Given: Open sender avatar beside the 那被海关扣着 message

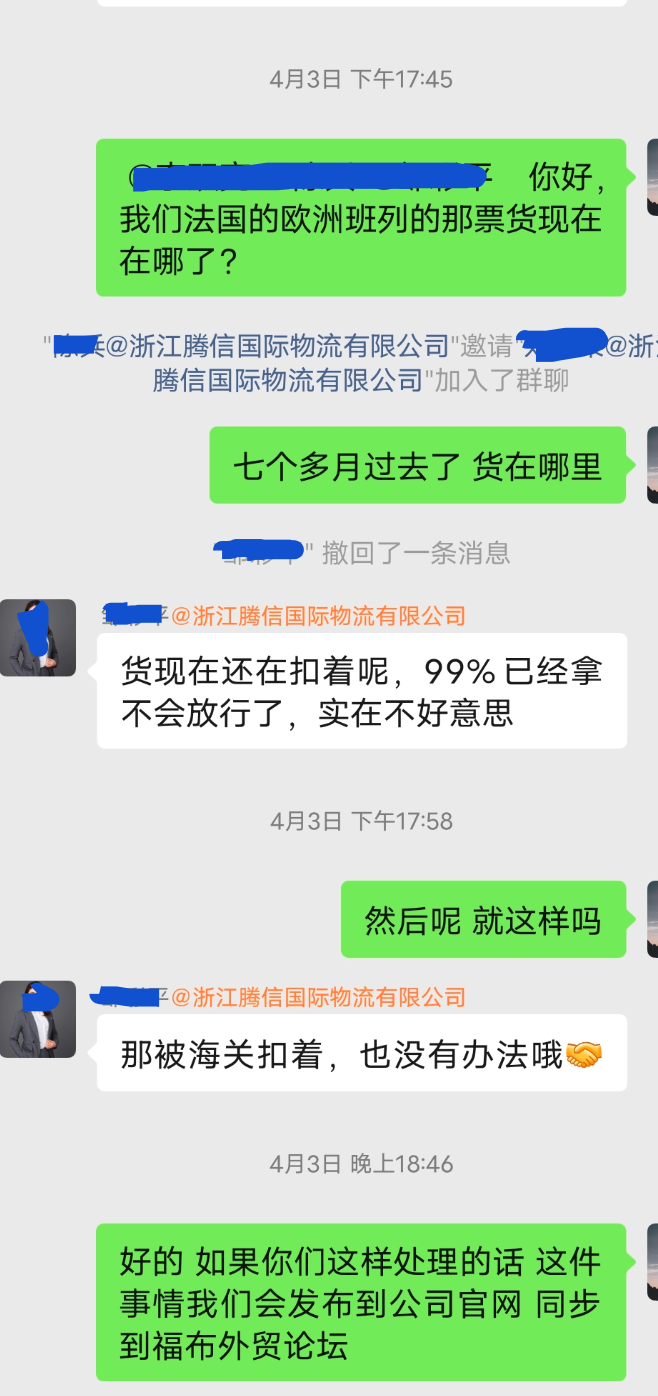Looking at the screenshot, I should [x=38, y=1019].
